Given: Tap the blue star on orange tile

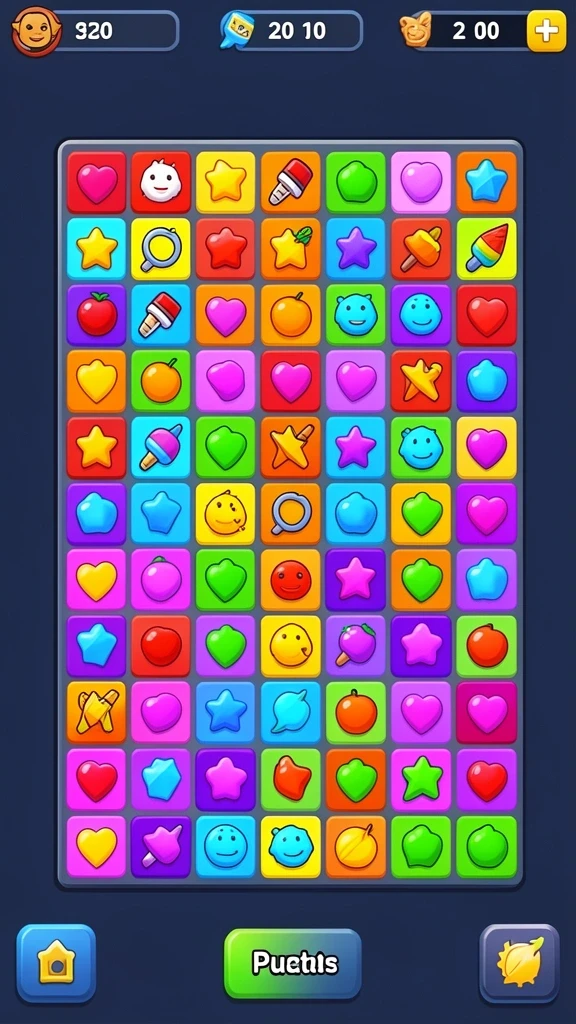Looking at the screenshot, I should [x=487, y=182].
